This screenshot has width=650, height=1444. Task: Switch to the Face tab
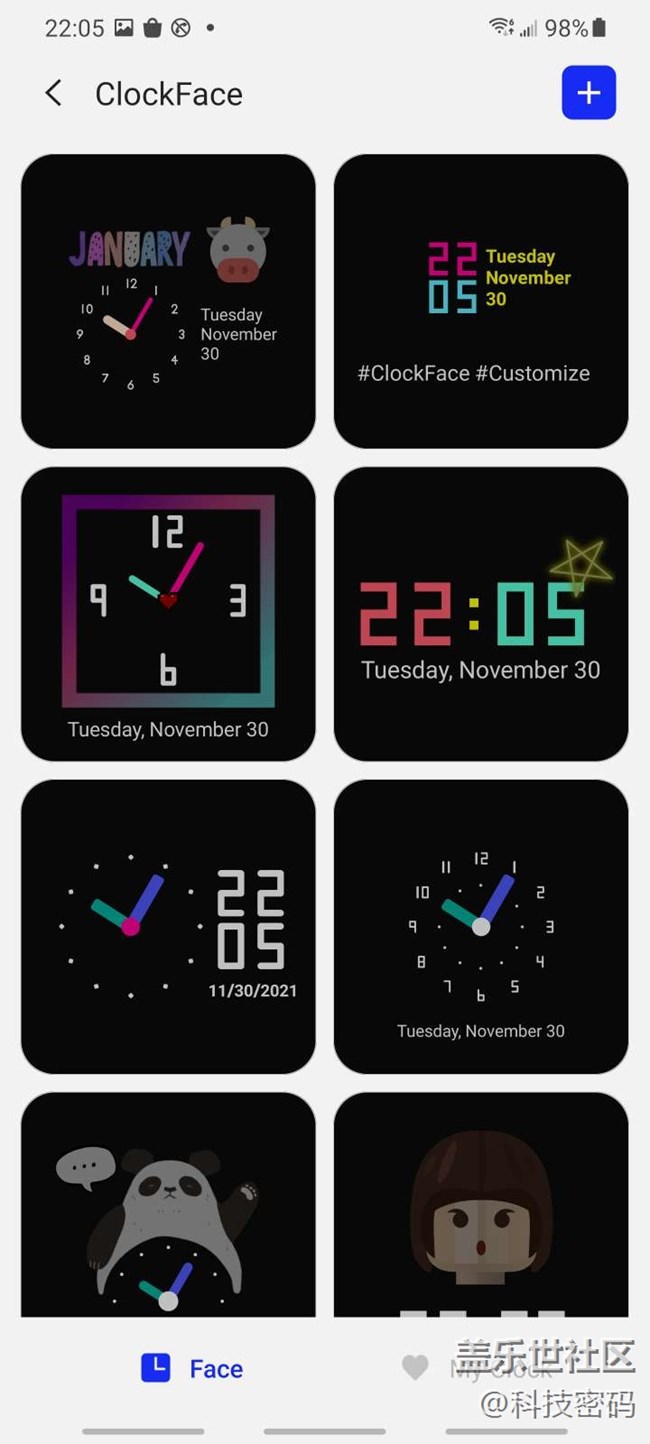[x=192, y=1368]
